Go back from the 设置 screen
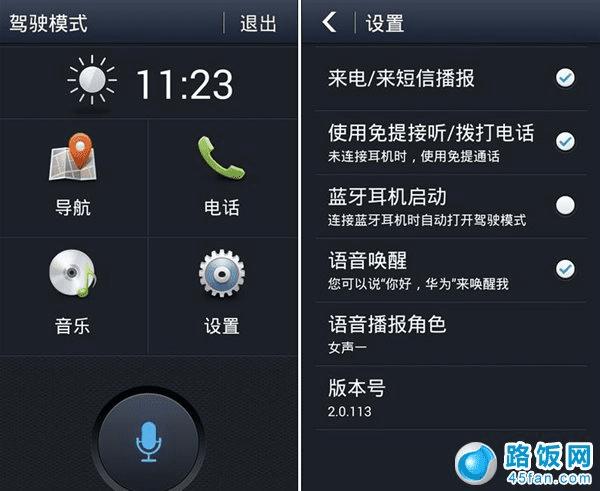The width and height of the screenshot is (600, 491). coord(331,23)
